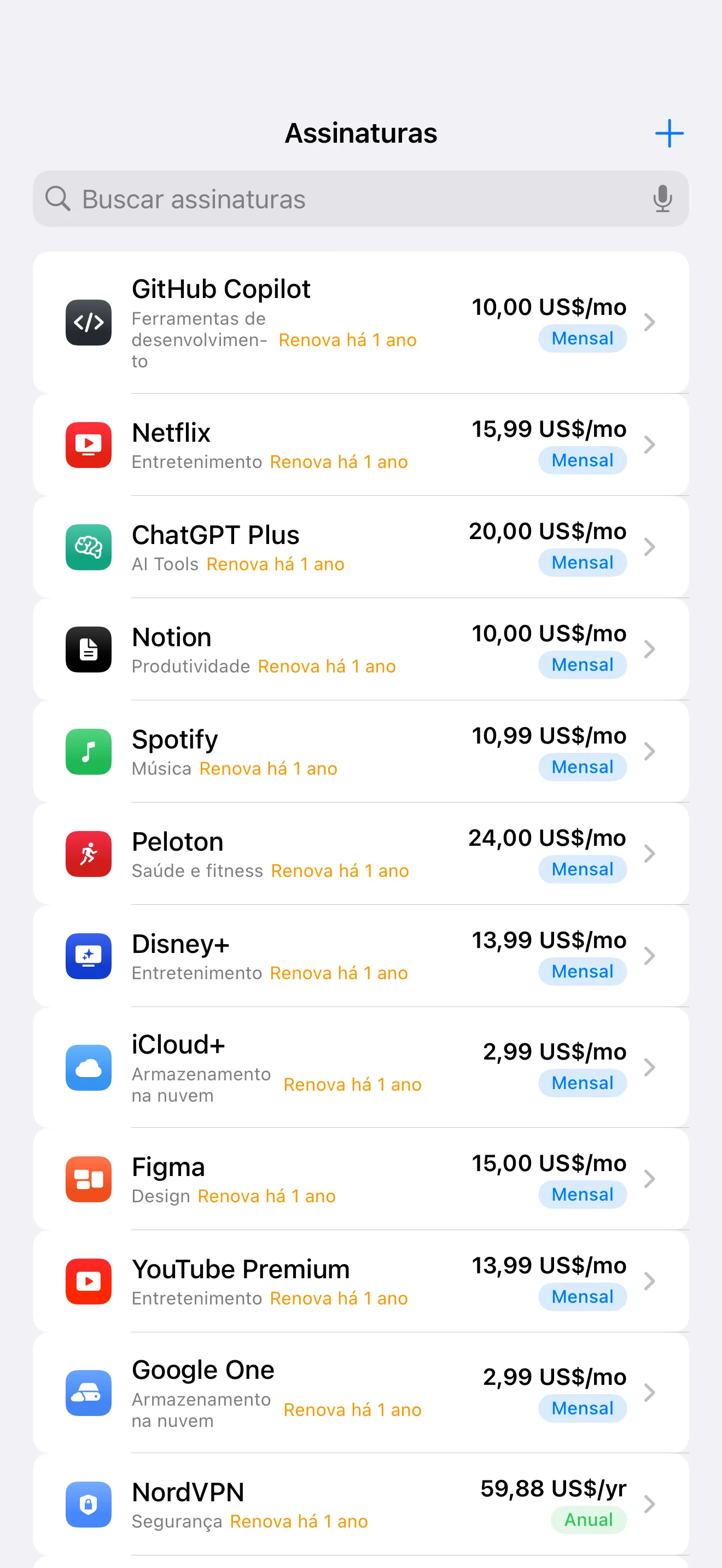This screenshot has height=1568, width=722.
Task: Add a new subscription with plus icon
Action: pyautogui.click(x=669, y=133)
